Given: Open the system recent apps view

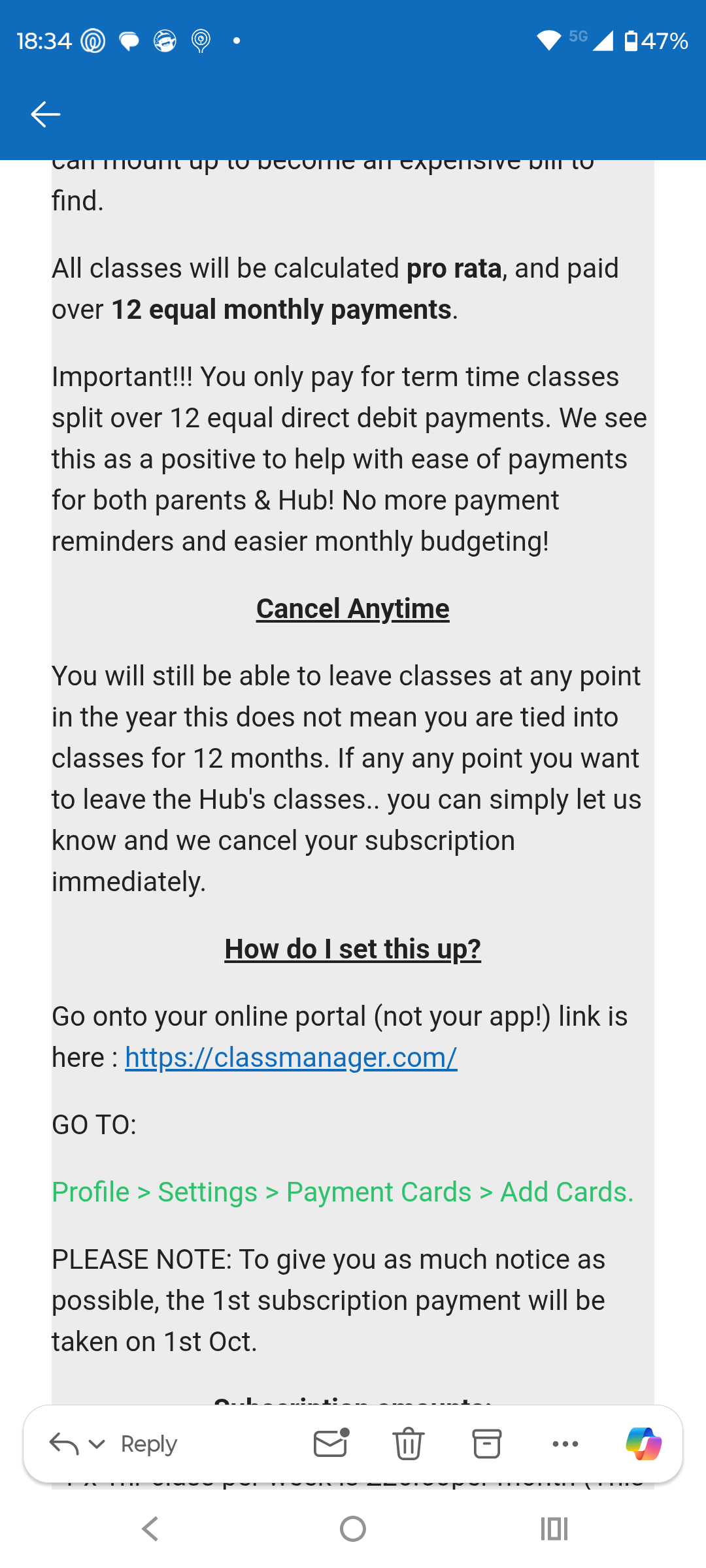Looking at the screenshot, I should pyautogui.click(x=554, y=1529).
